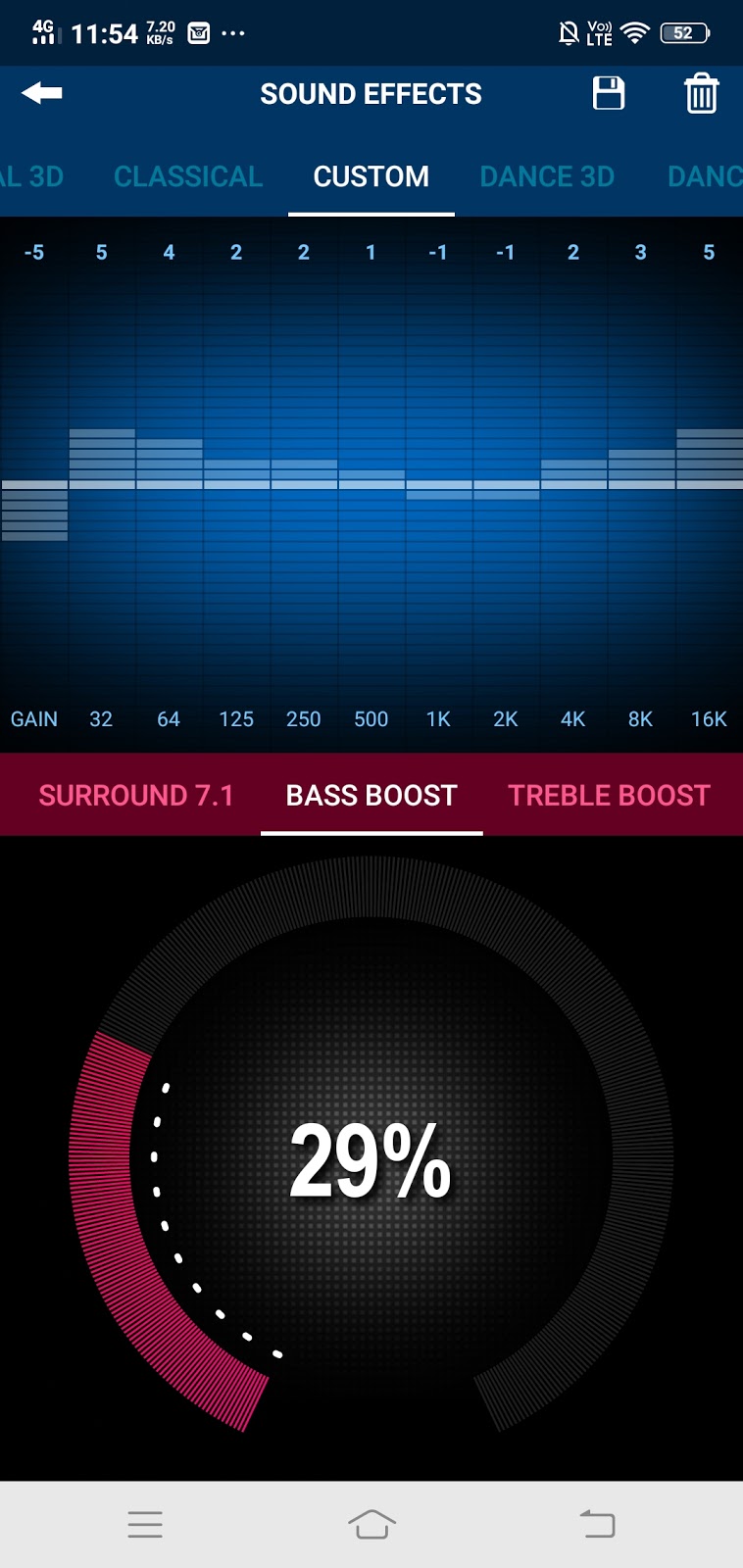The height and width of the screenshot is (1568, 743).
Task: Save the custom equalizer preset
Action: (x=608, y=94)
